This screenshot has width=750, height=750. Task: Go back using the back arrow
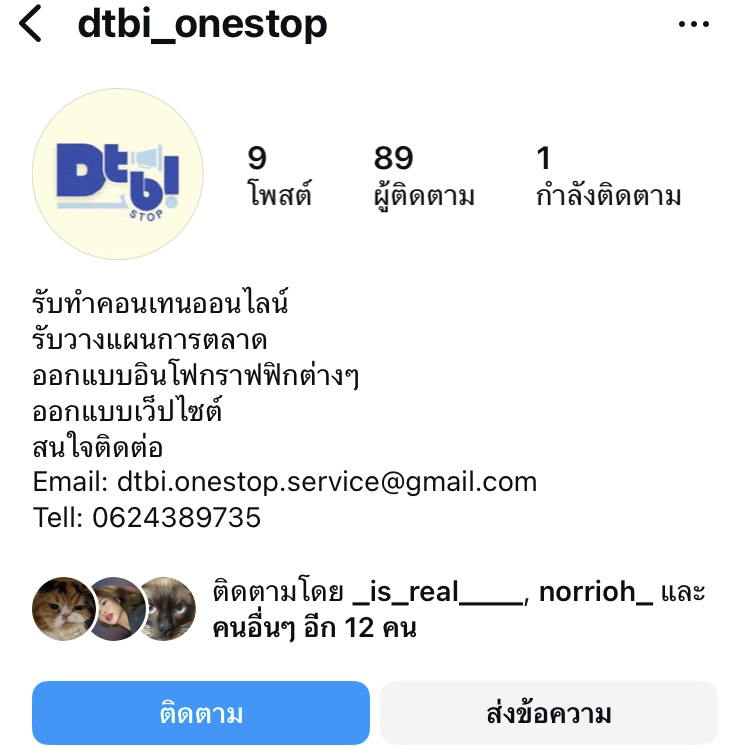click(x=31, y=24)
